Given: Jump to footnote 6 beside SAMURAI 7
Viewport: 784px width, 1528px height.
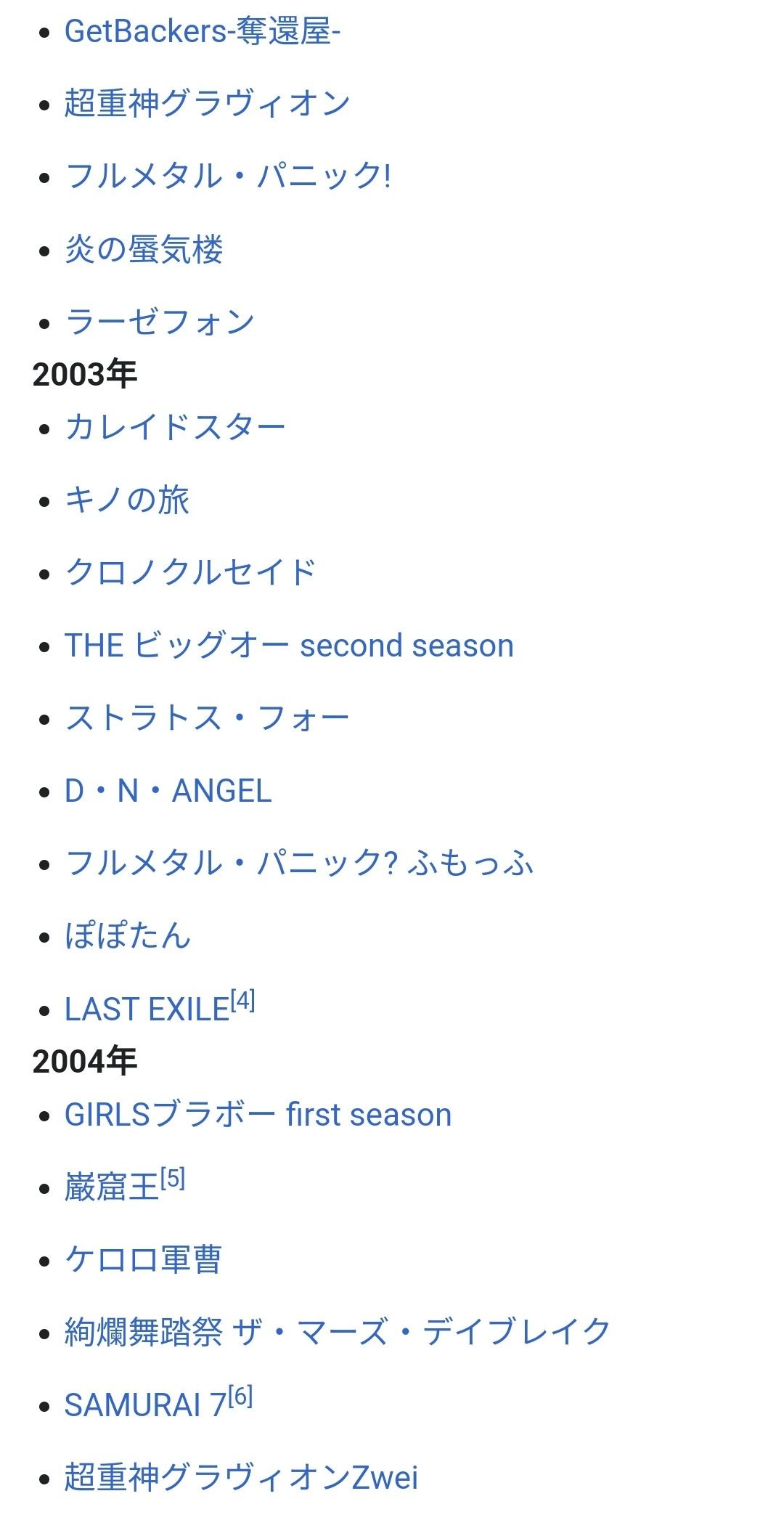Looking at the screenshot, I should (x=240, y=1396).
